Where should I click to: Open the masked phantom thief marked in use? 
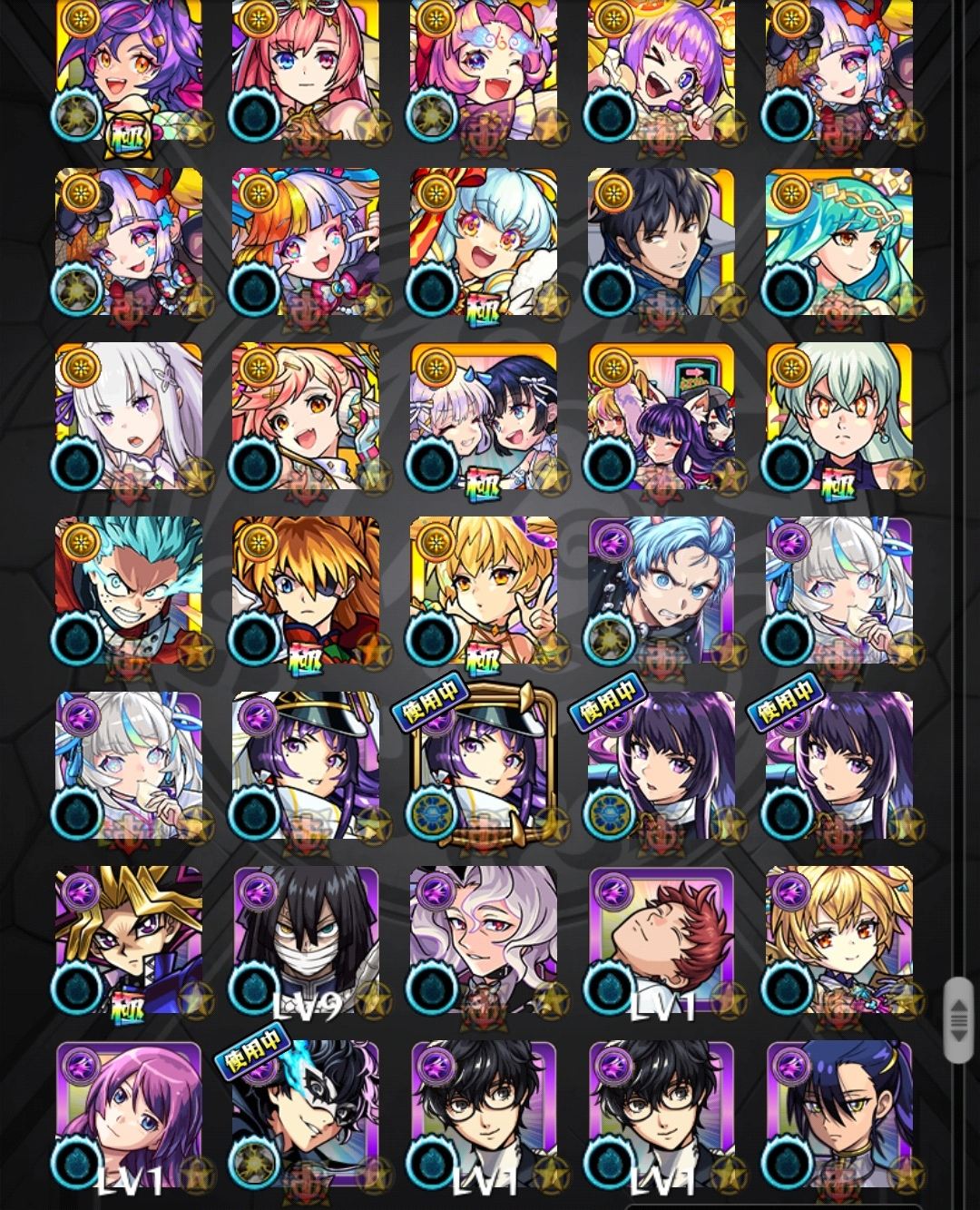306,1115
